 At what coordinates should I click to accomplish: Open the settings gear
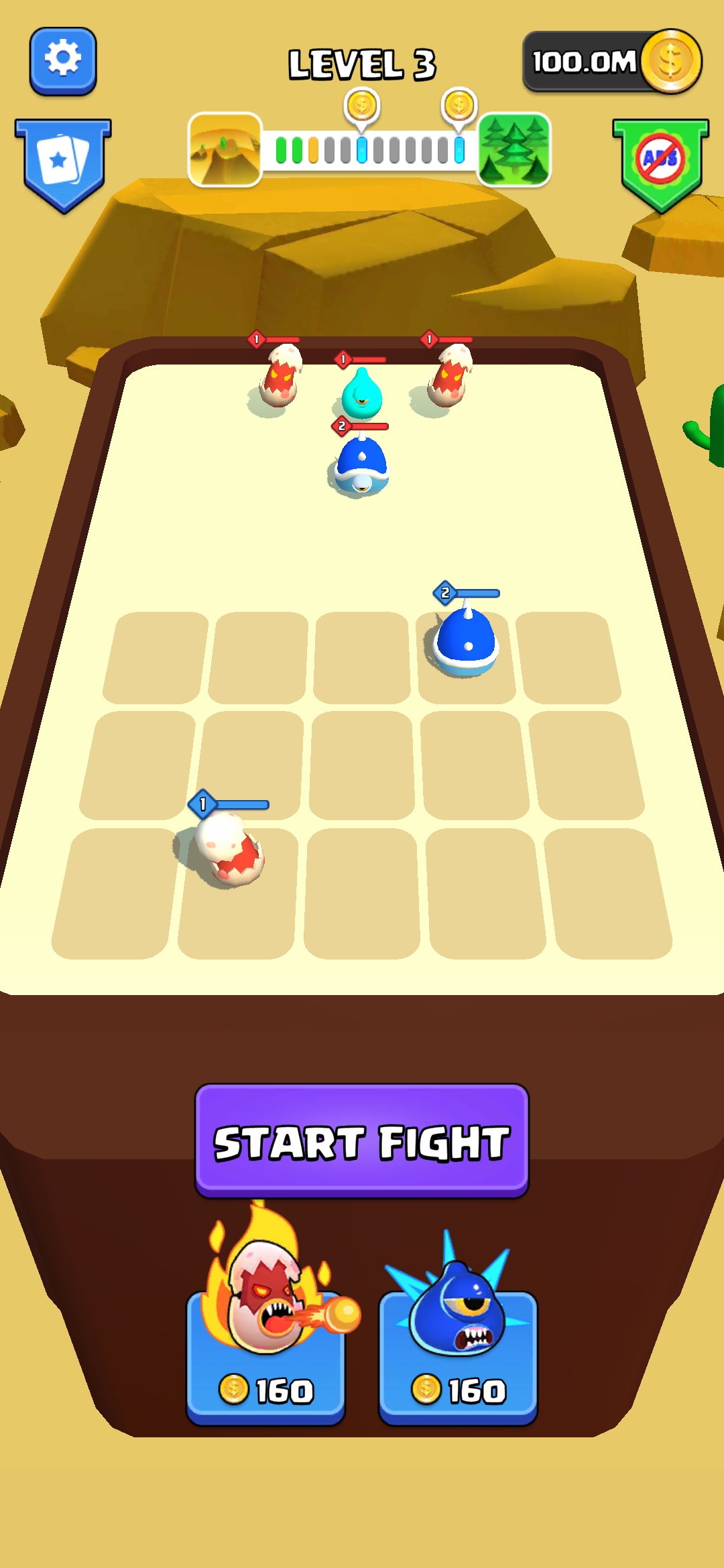(x=63, y=60)
